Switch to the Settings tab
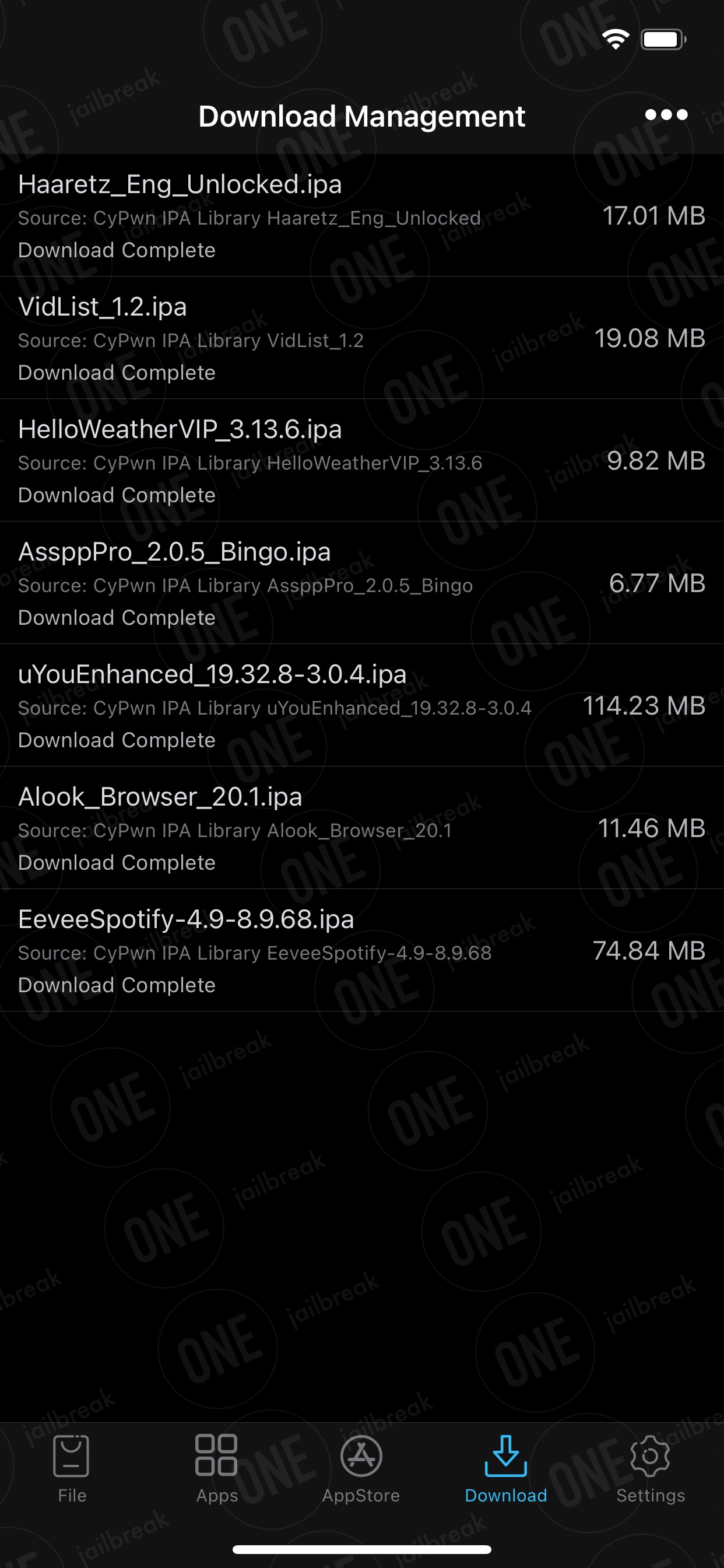 (x=651, y=1469)
